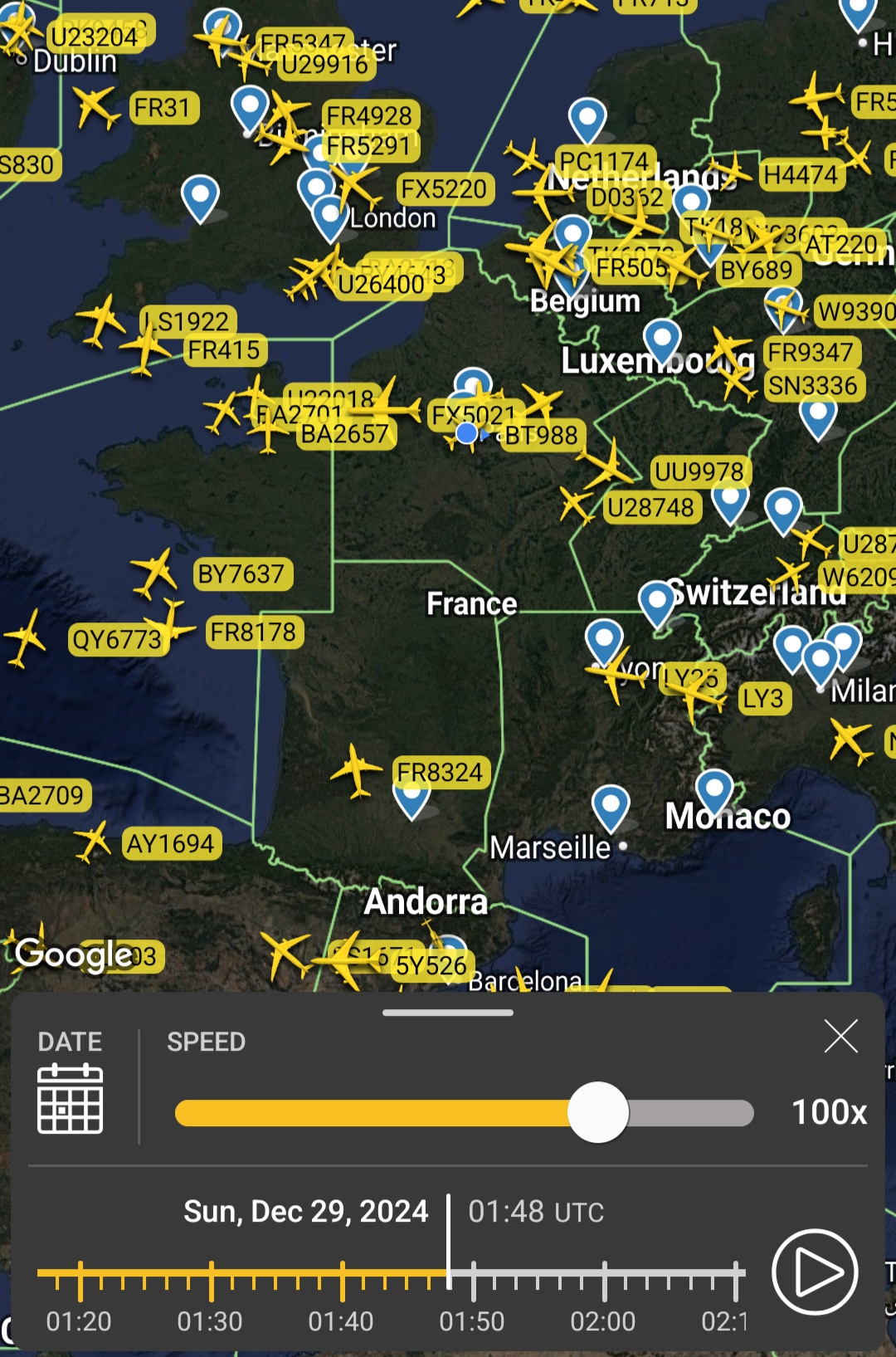
Task: Select flight FR8178 over the ocean
Action: pos(253,632)
